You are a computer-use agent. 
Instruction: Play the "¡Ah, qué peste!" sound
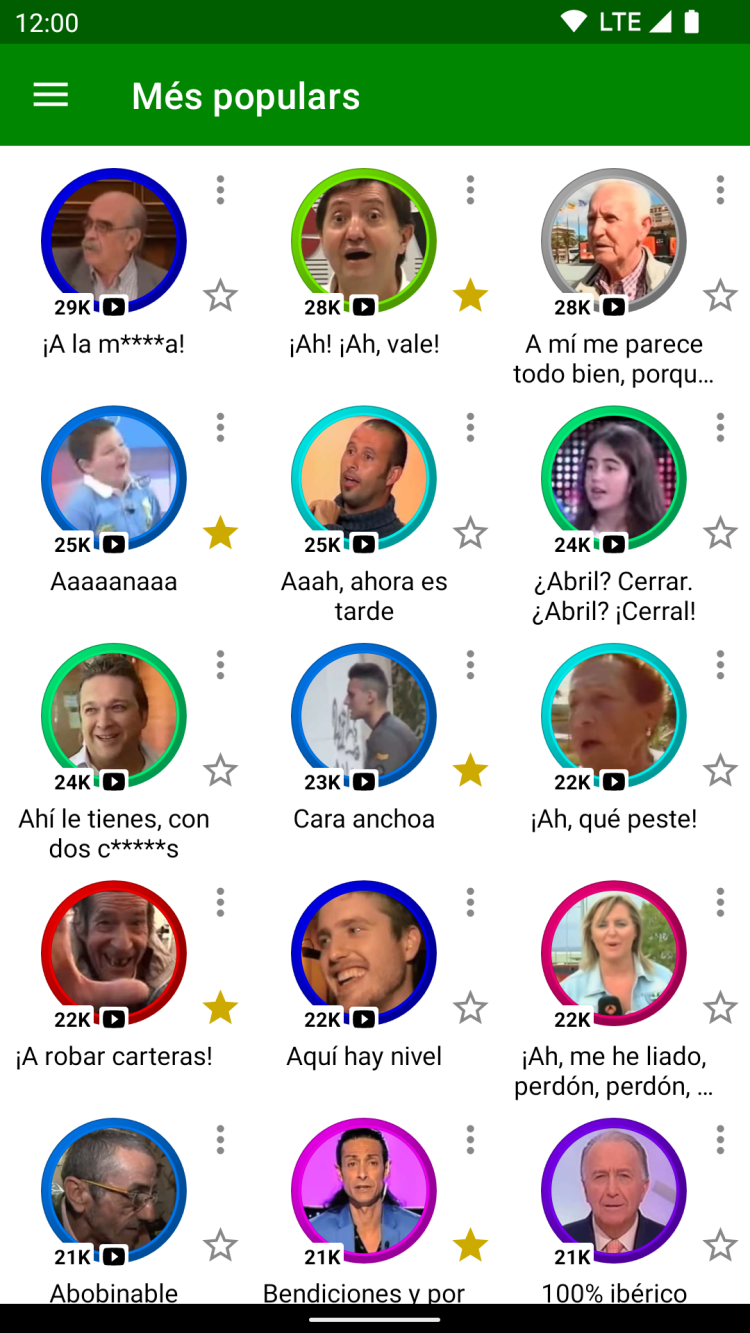coord(614,715)
